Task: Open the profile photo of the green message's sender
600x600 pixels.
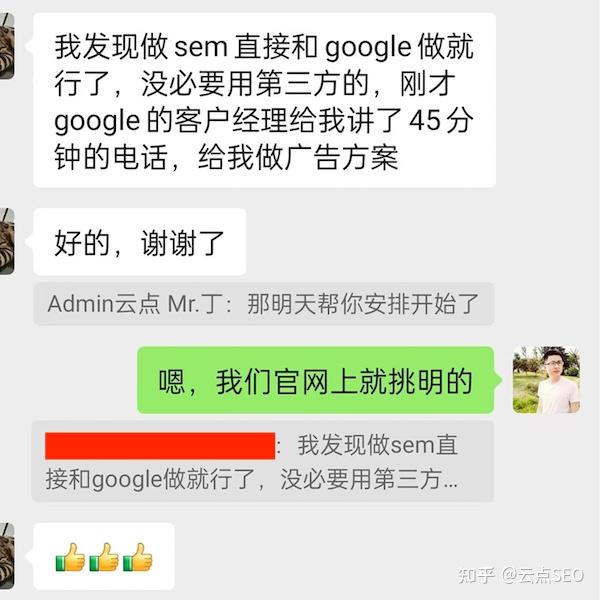Action: pyautogui.click(x=546, y=380)
